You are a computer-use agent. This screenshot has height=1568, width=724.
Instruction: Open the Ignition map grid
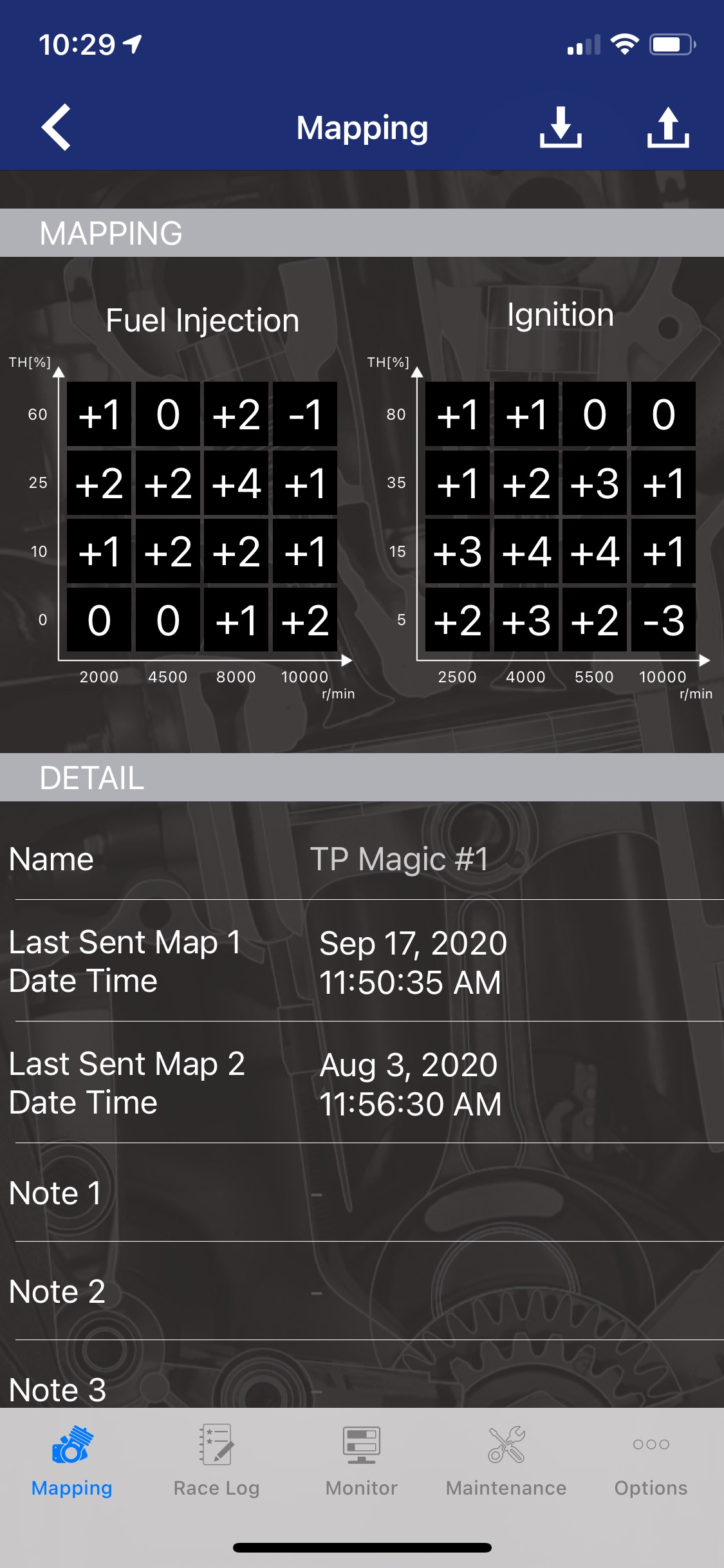560,517
